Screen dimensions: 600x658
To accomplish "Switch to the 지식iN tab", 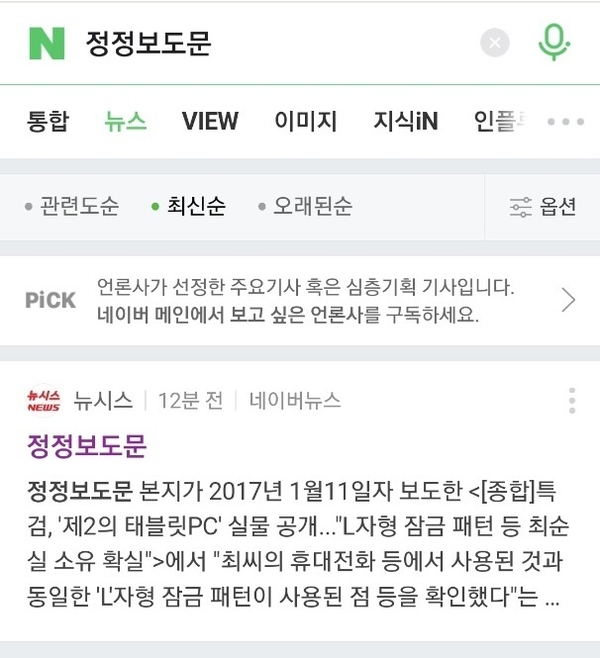I will tap(406, 122).
